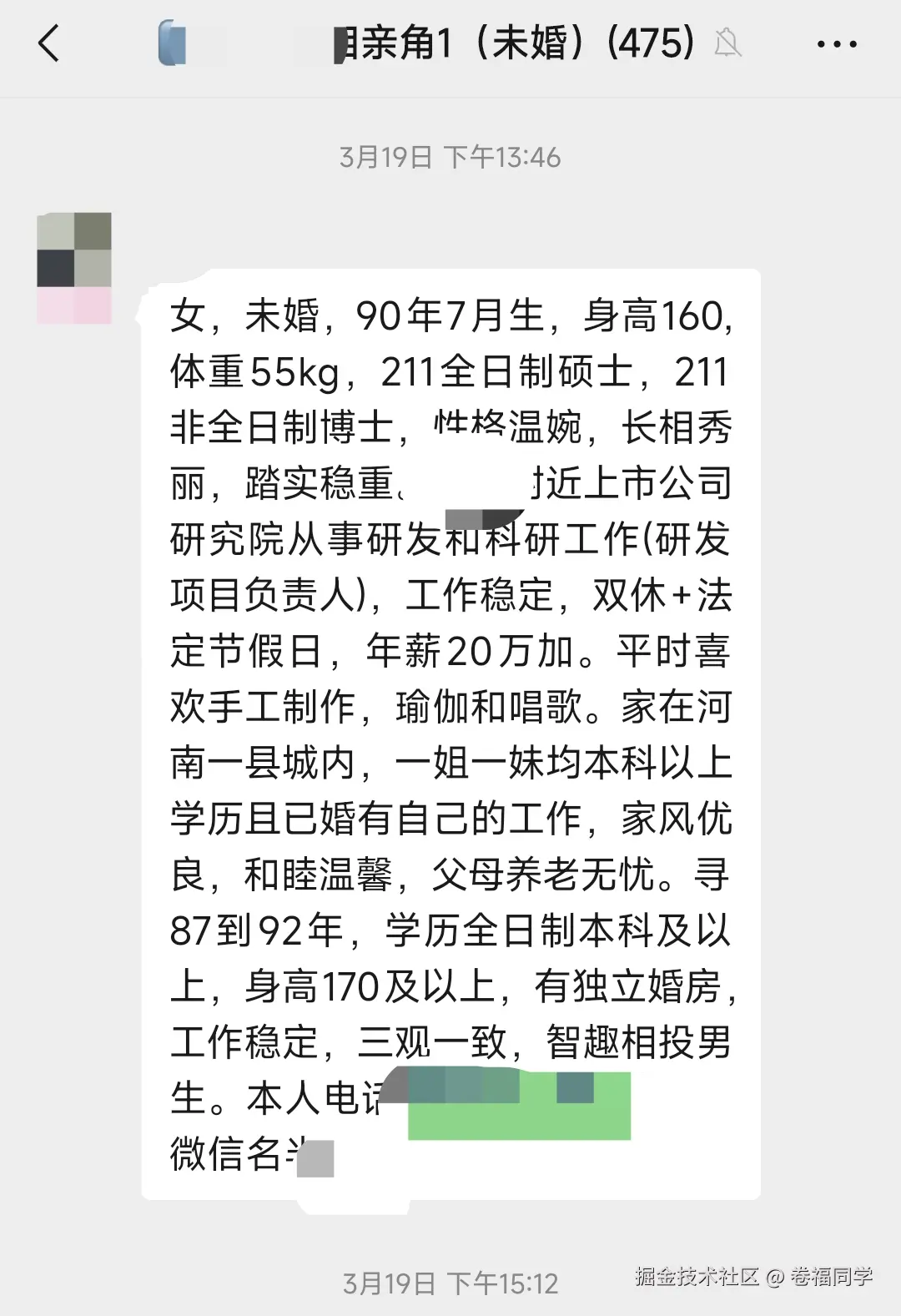This screenshot has width=901, height=1316.
Task: Click the green highlighted phone number area
Action: pyautogui.click(x=517, y=1103)
